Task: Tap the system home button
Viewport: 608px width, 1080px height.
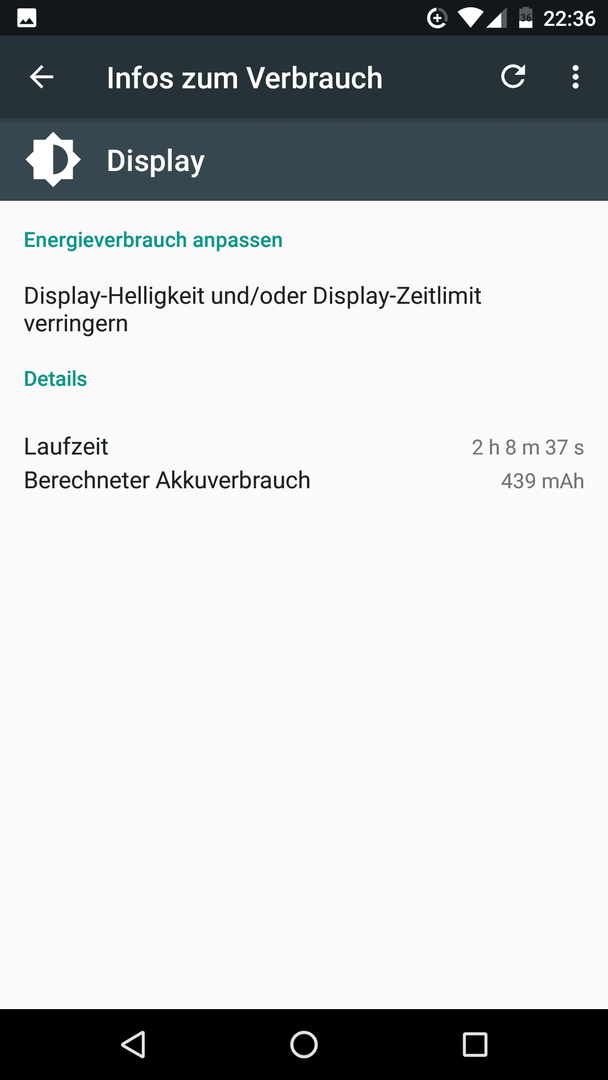Action: point(304,1044)
